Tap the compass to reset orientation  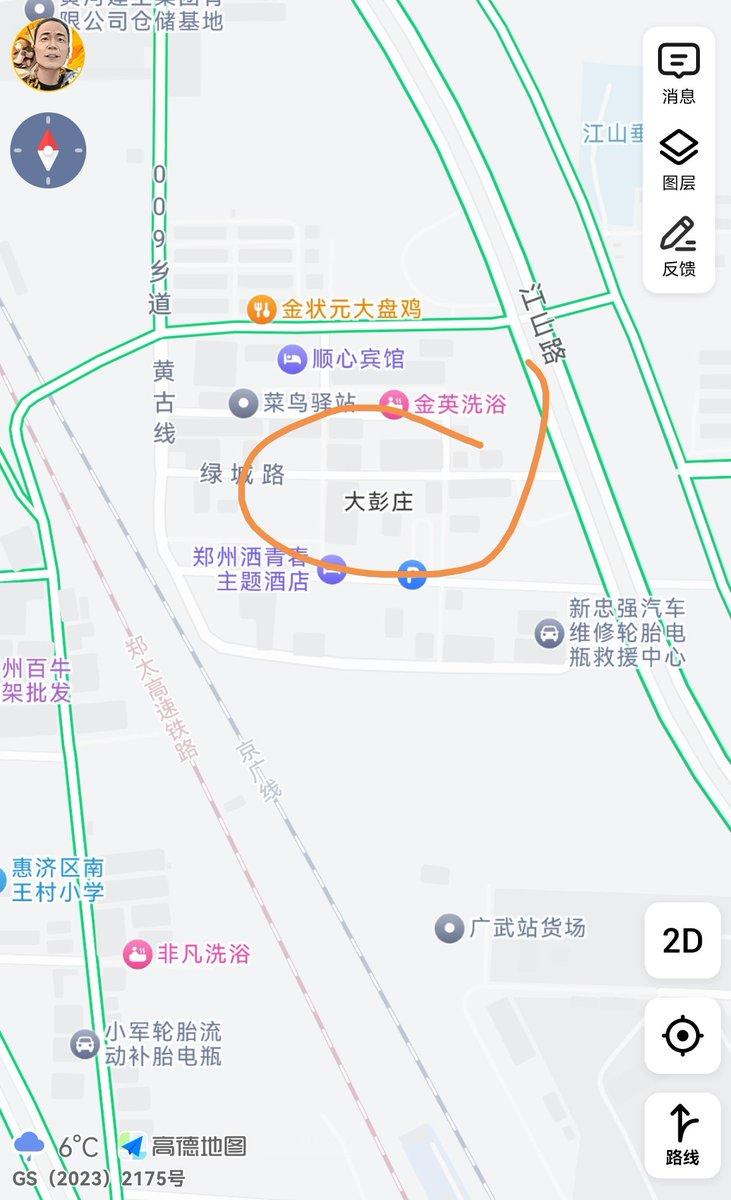pyautogui.click(x=48, y=151)
